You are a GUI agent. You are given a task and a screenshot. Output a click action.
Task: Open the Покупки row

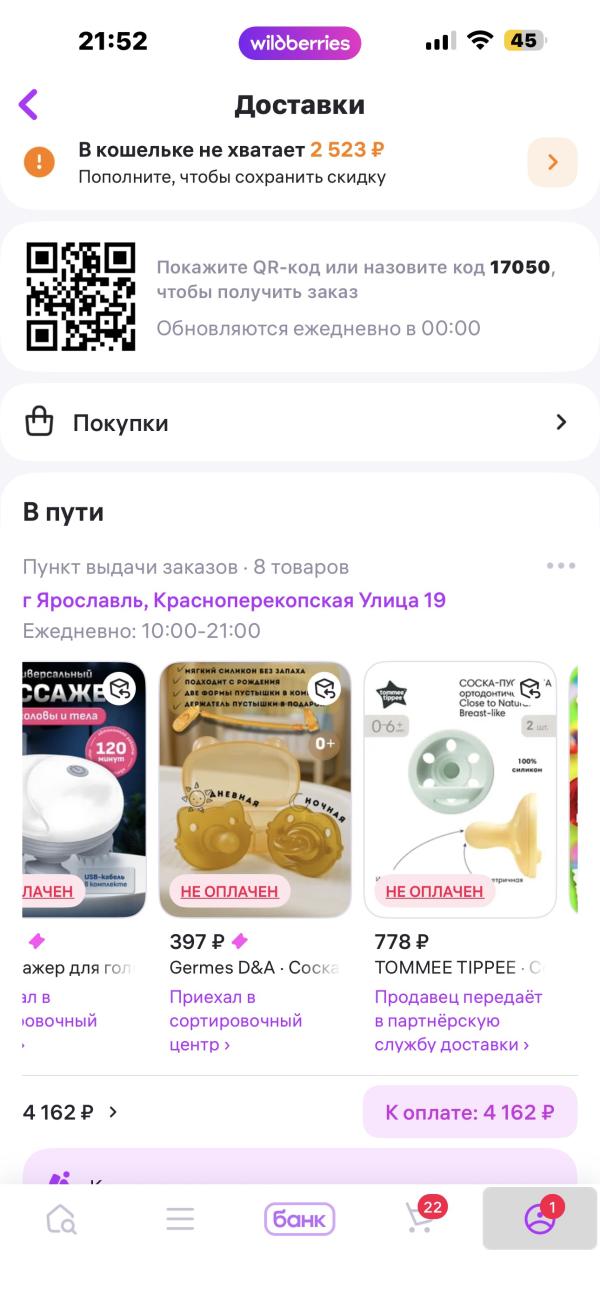pos(300,423)
